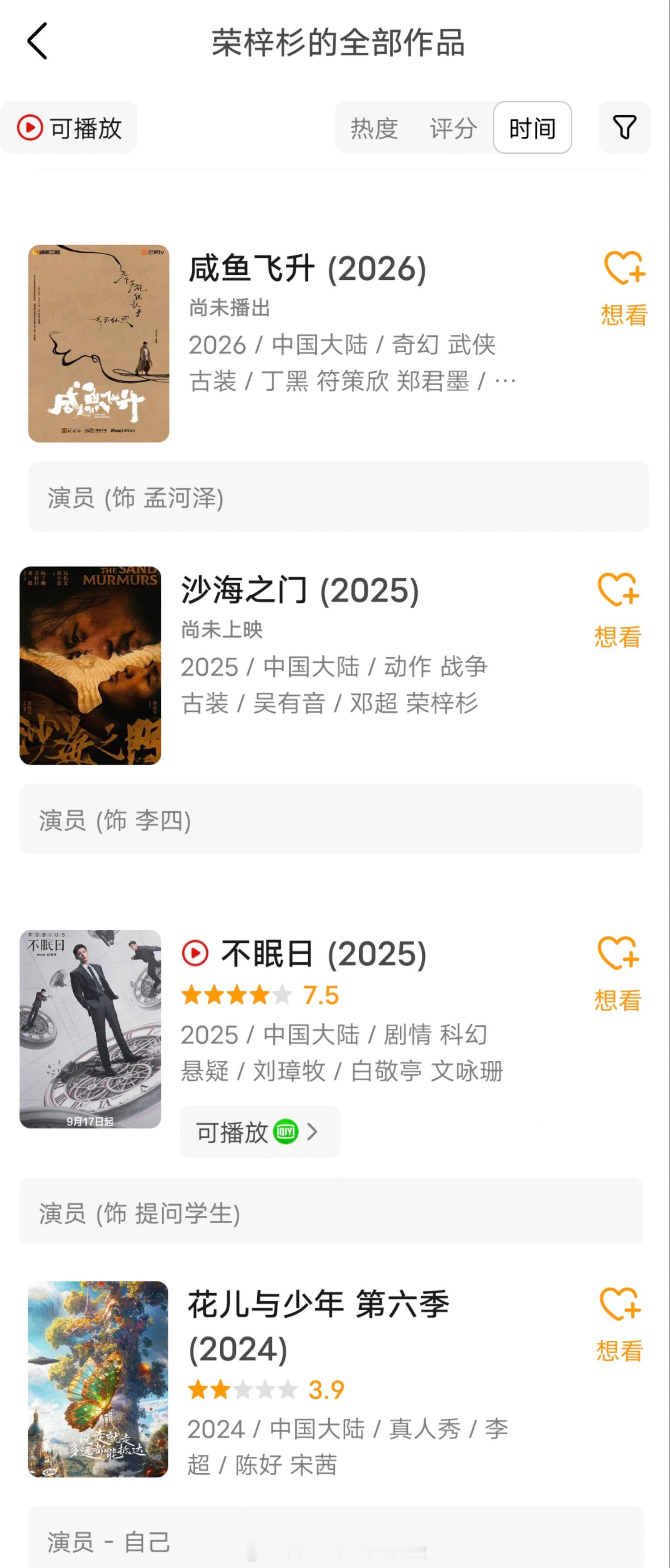The width and height of the screenshot is (670, 1568).
Task: Enable the 可播放 filter chip
Action: point(69,128)
